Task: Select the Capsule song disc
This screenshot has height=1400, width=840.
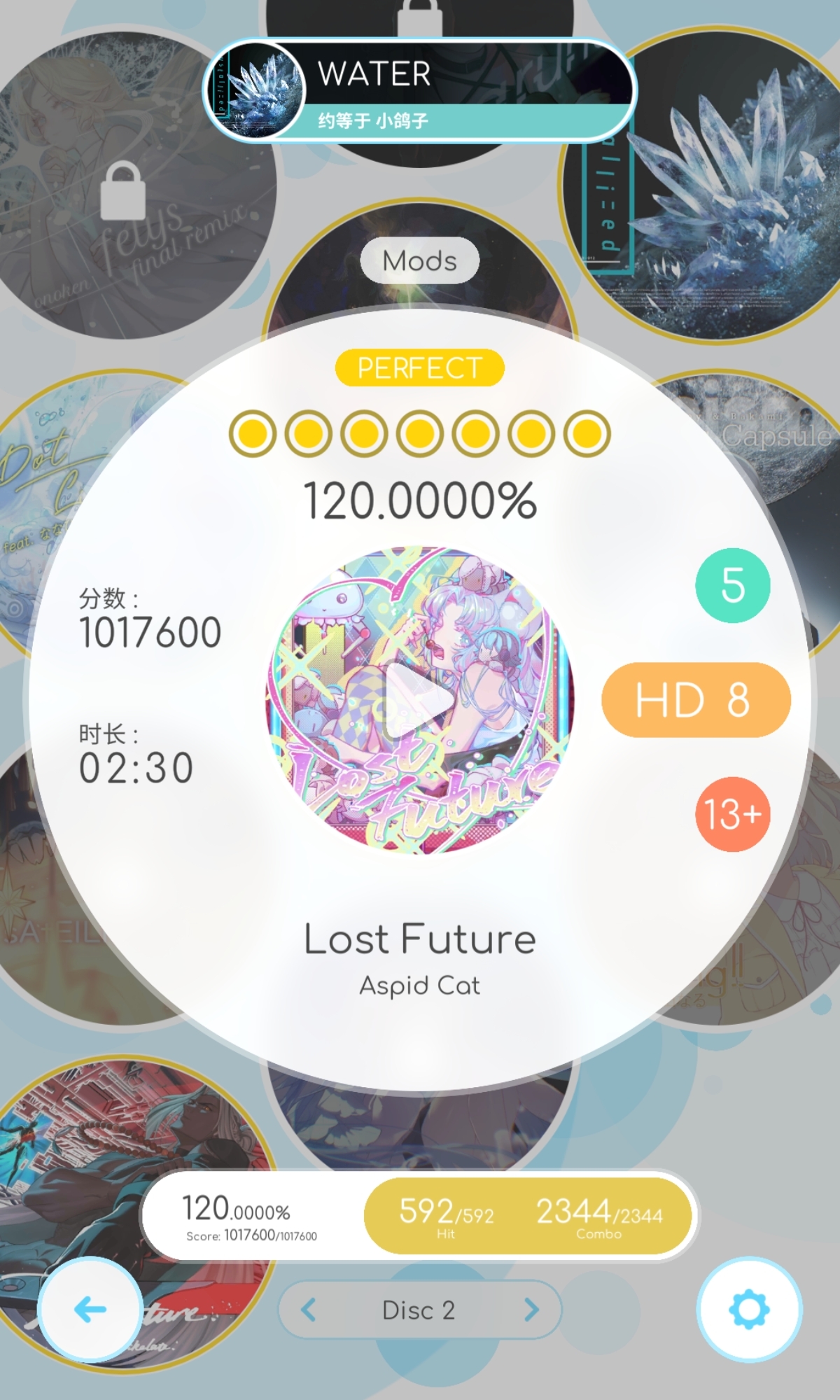Action: [x=784, y=448]
